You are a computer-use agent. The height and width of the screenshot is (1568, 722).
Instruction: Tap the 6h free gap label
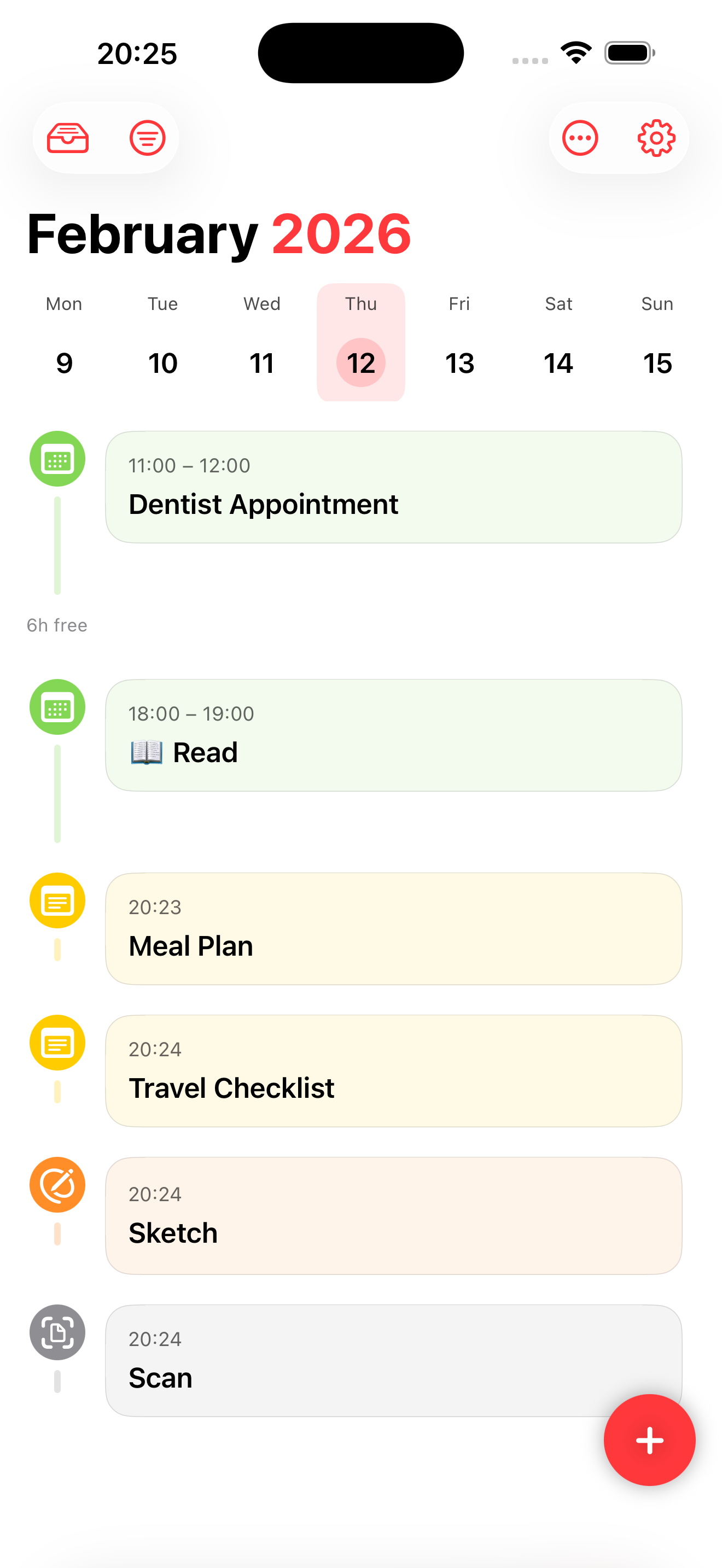[57, 624]
